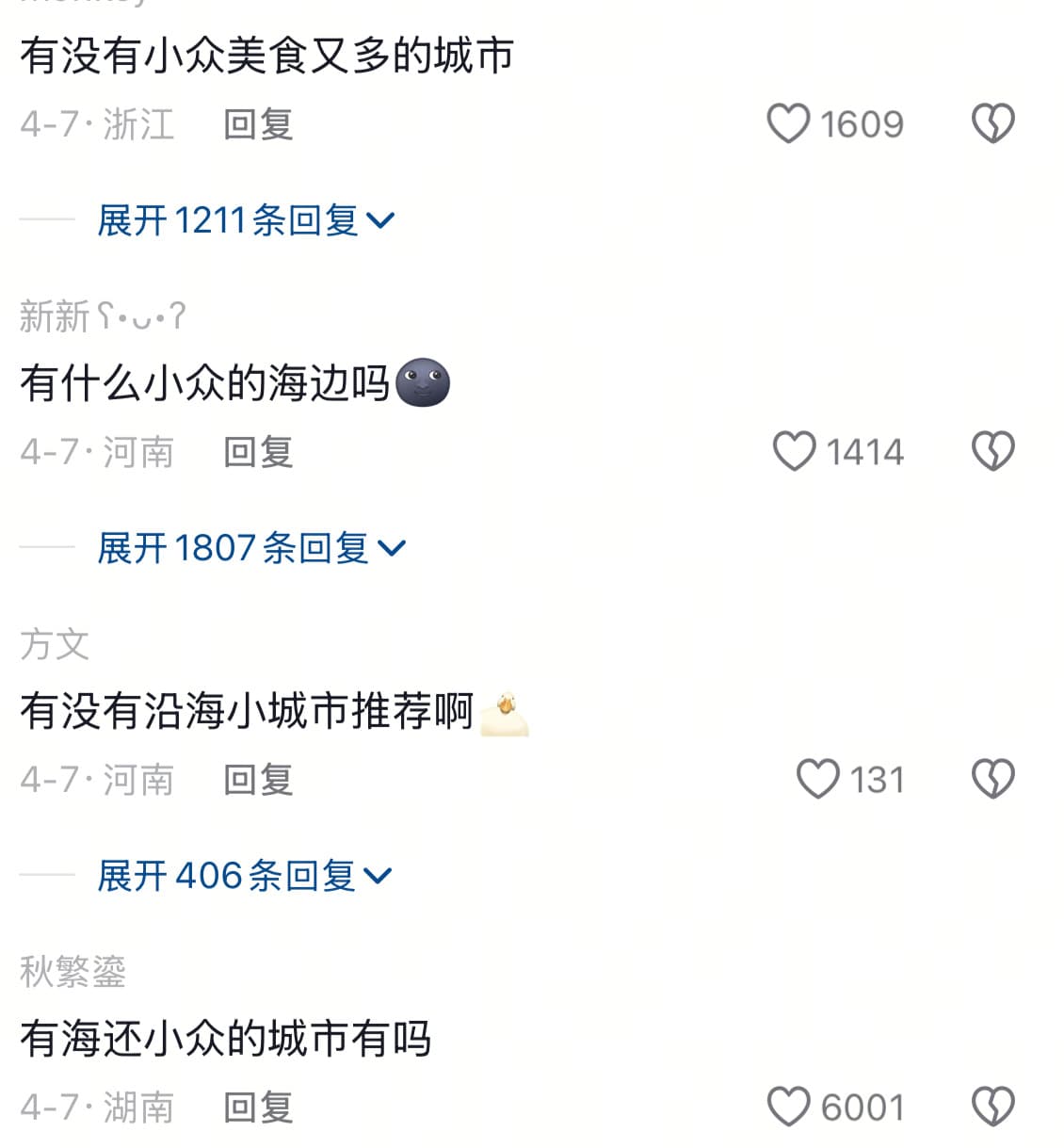Reply to 秋繁鎏's comment

[x=258, y=1108]
